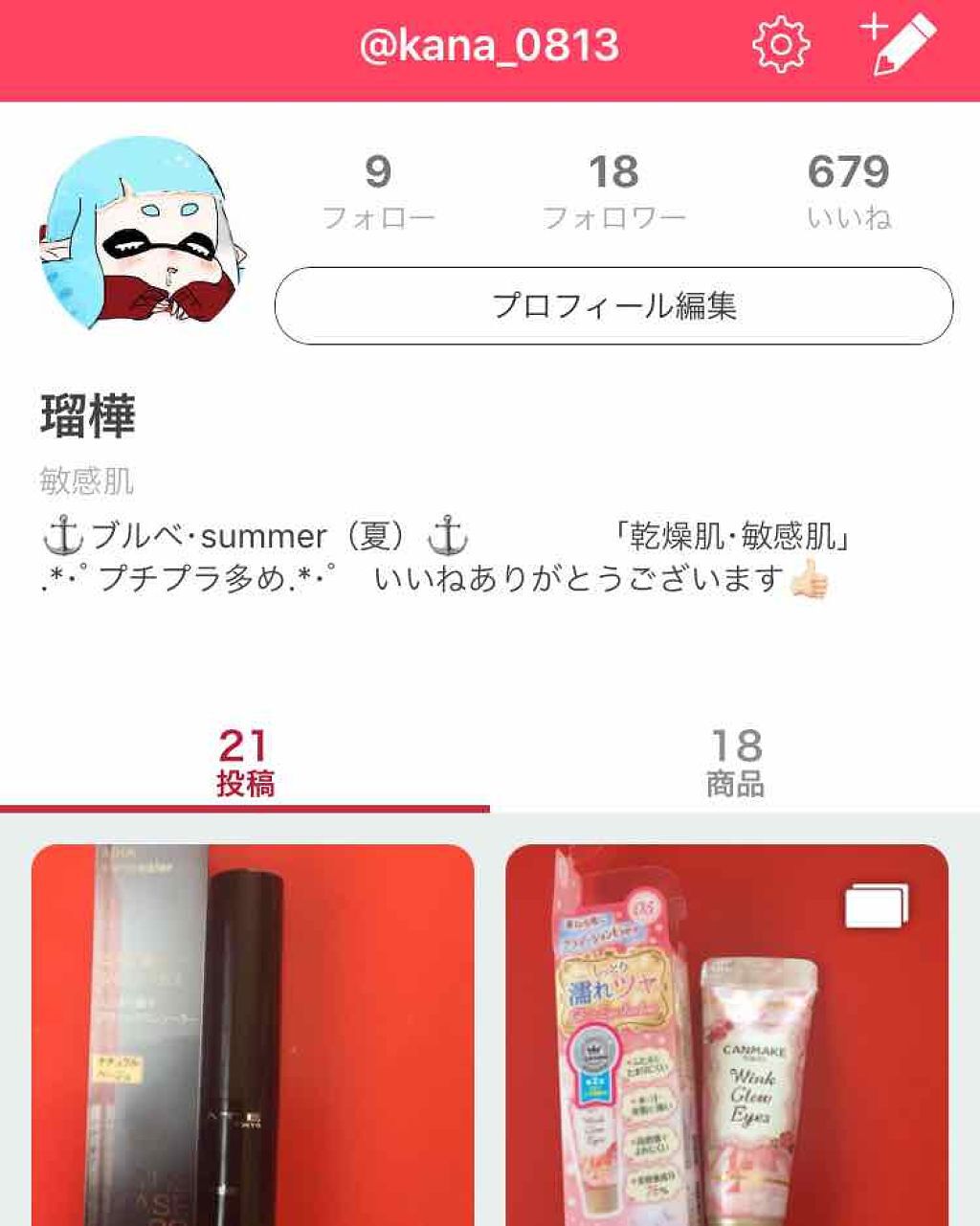980x1226 pixels.
Task: Open the black concealer post
Action: pos(253,1034)
